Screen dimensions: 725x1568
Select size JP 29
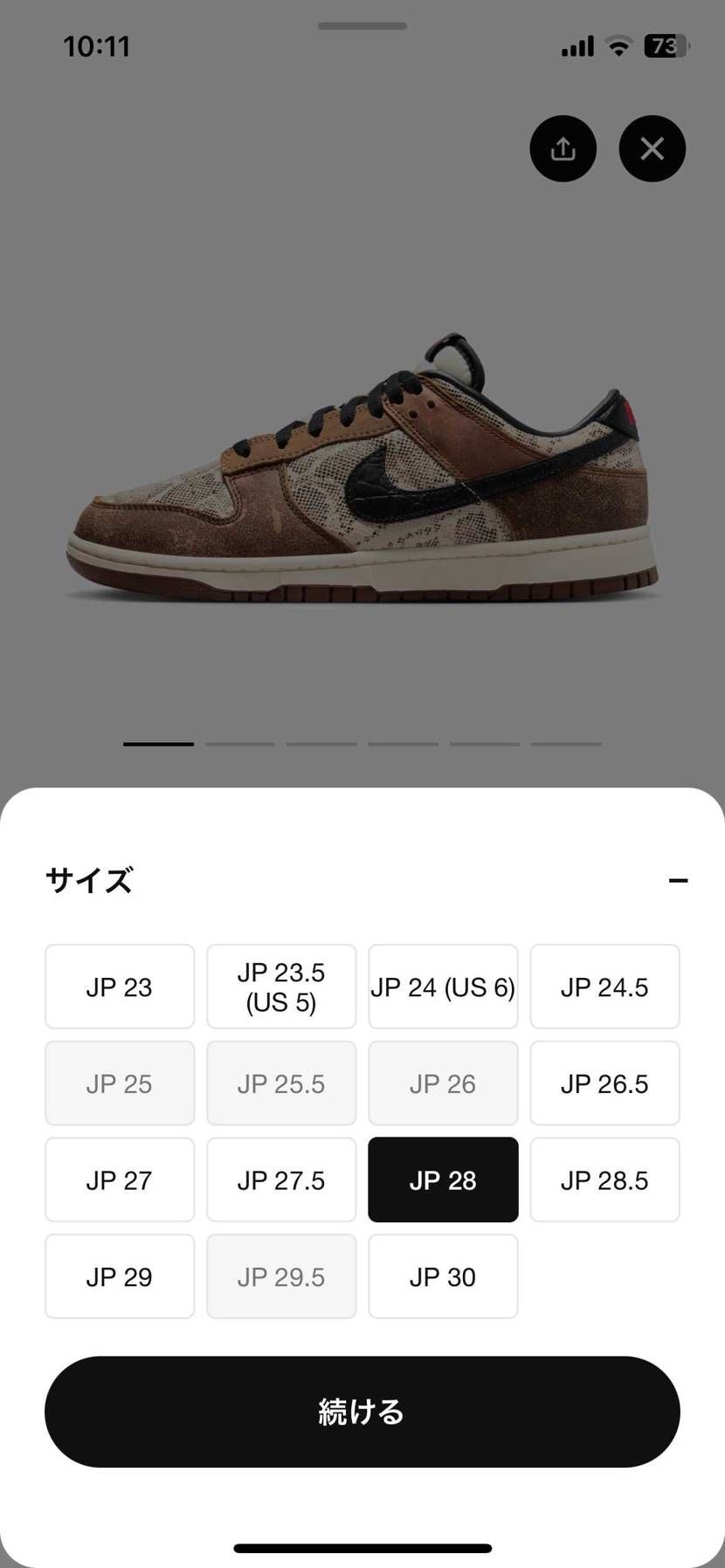(x=119, y=1276)
